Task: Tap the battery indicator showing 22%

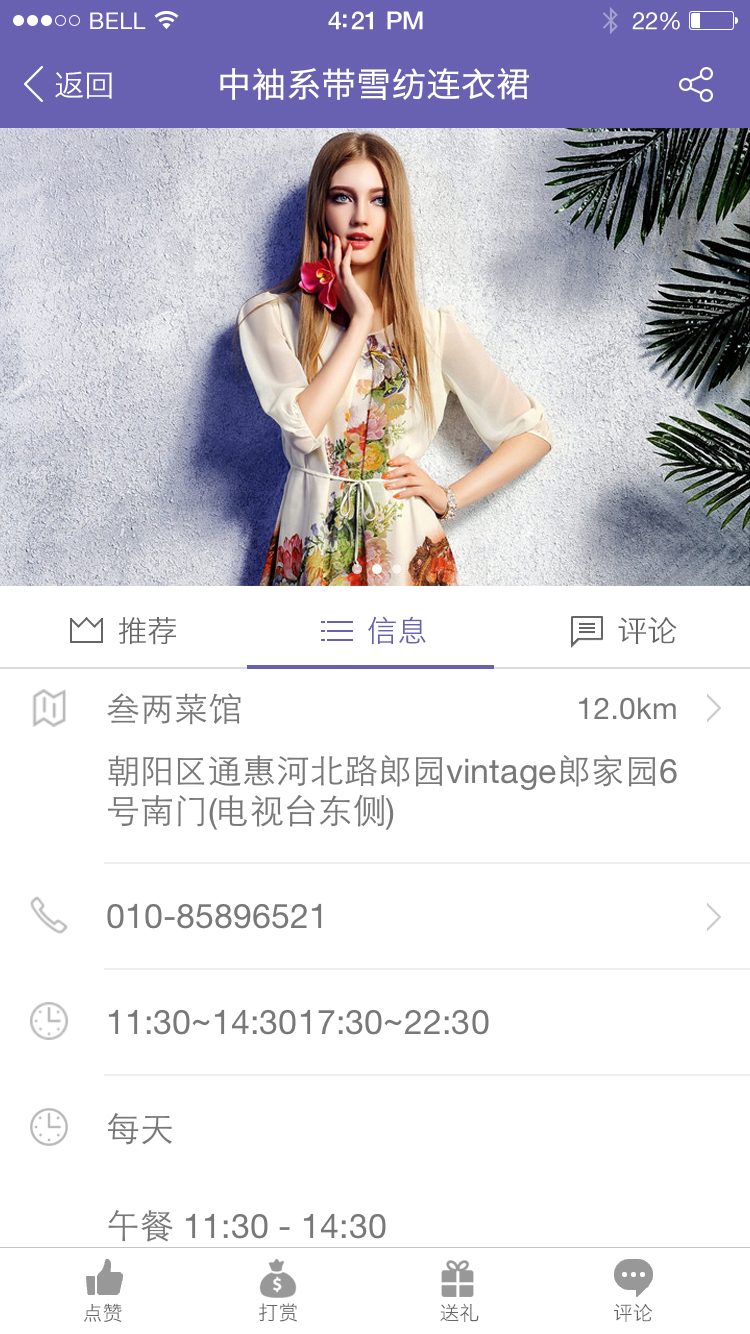Action: click(688, 17)
